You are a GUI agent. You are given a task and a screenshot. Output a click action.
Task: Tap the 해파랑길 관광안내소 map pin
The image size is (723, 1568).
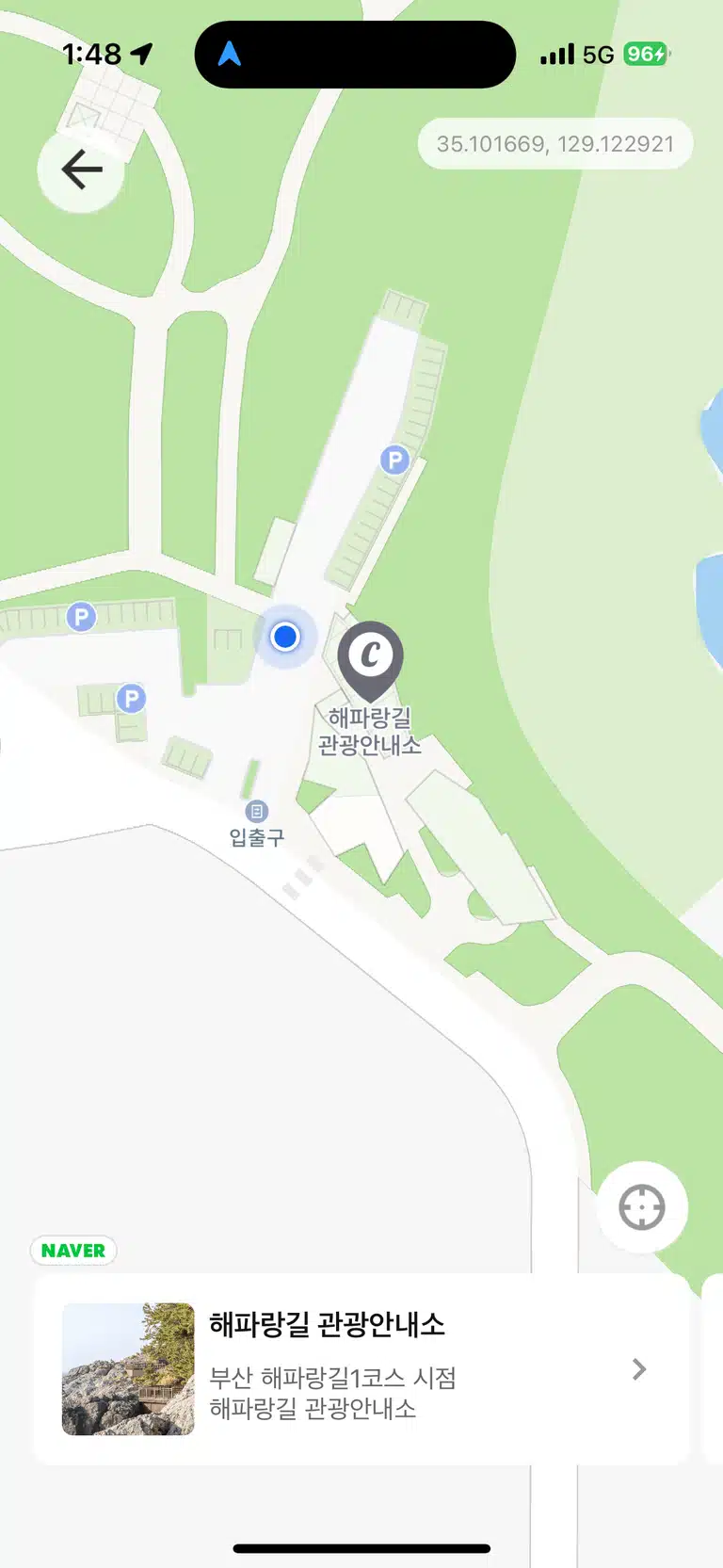click(x=370, y=658)
